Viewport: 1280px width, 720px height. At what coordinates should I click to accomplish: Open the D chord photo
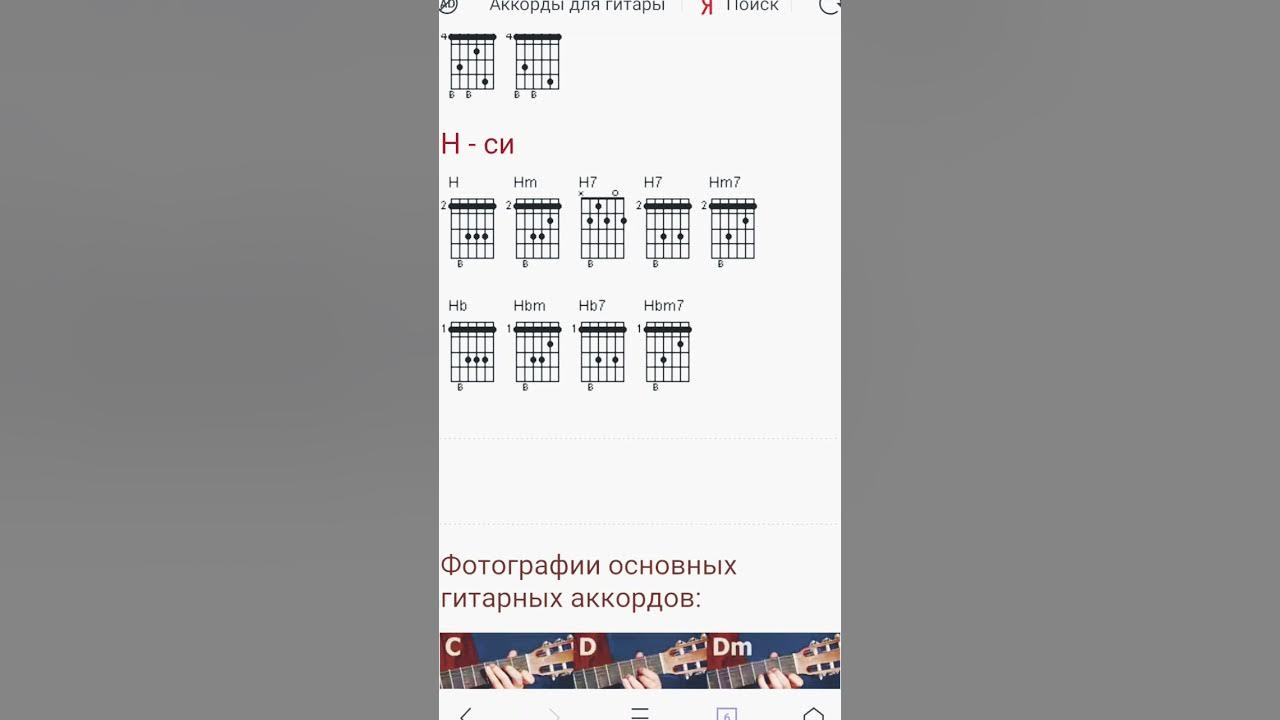click(640, 661)
